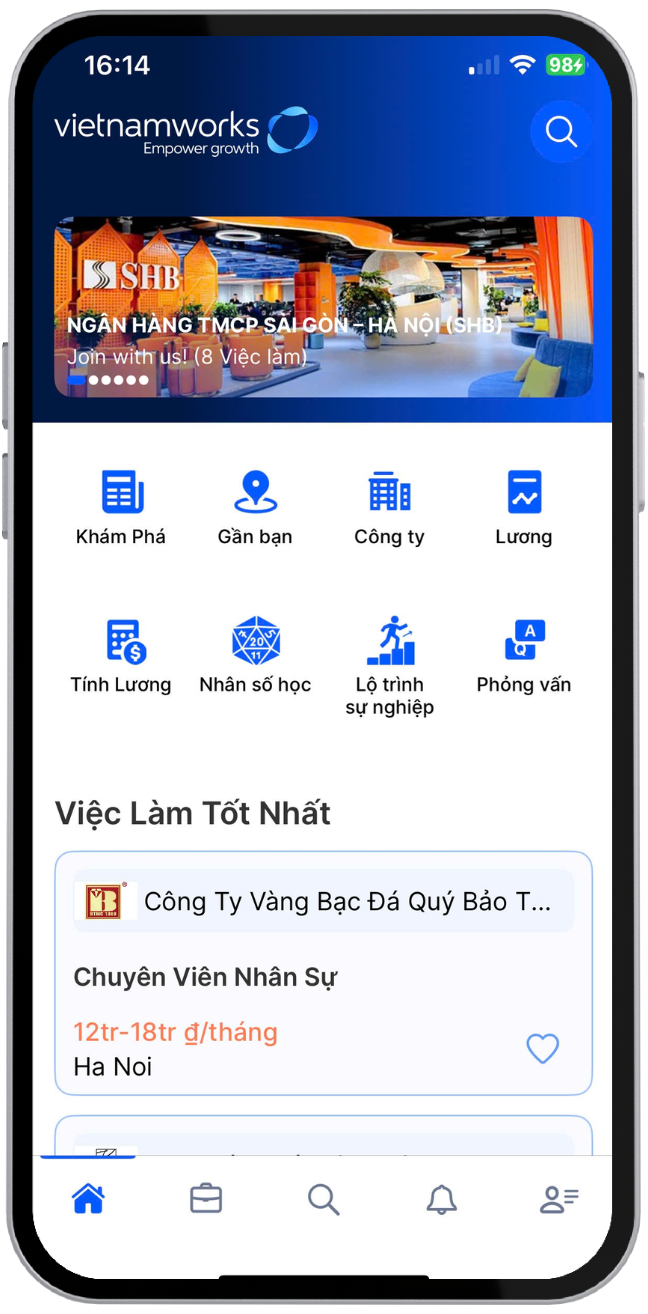Open Khám Phá section

click(x=121, y=508)
